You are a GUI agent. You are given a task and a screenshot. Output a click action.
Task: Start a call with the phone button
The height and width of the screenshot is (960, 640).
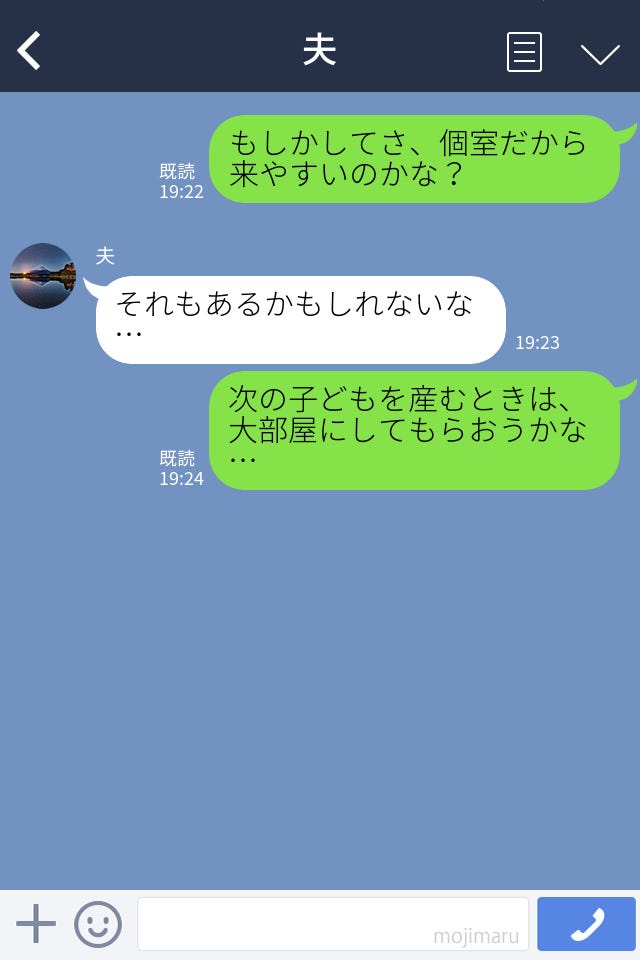(586, 924)
